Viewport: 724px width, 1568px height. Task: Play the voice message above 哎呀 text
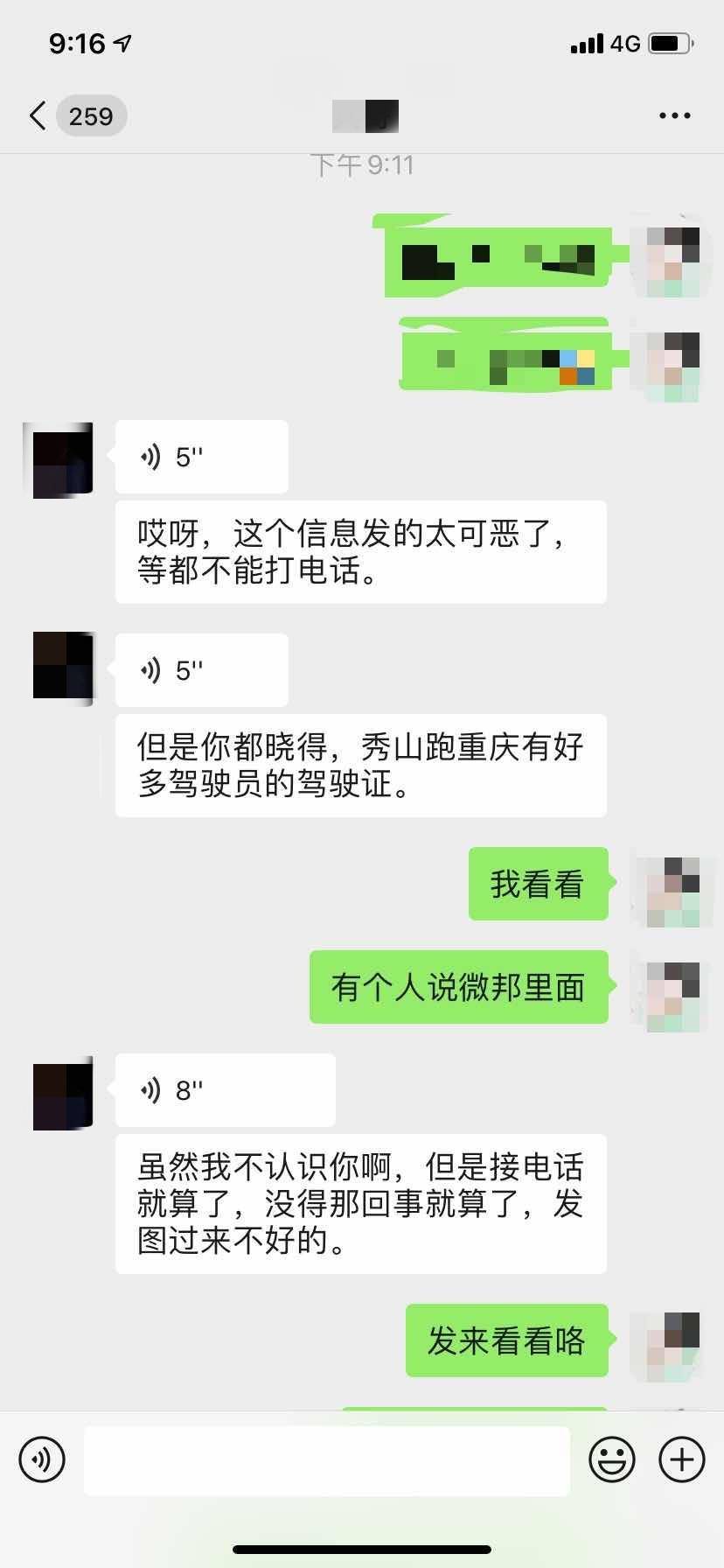pos(201,457)
